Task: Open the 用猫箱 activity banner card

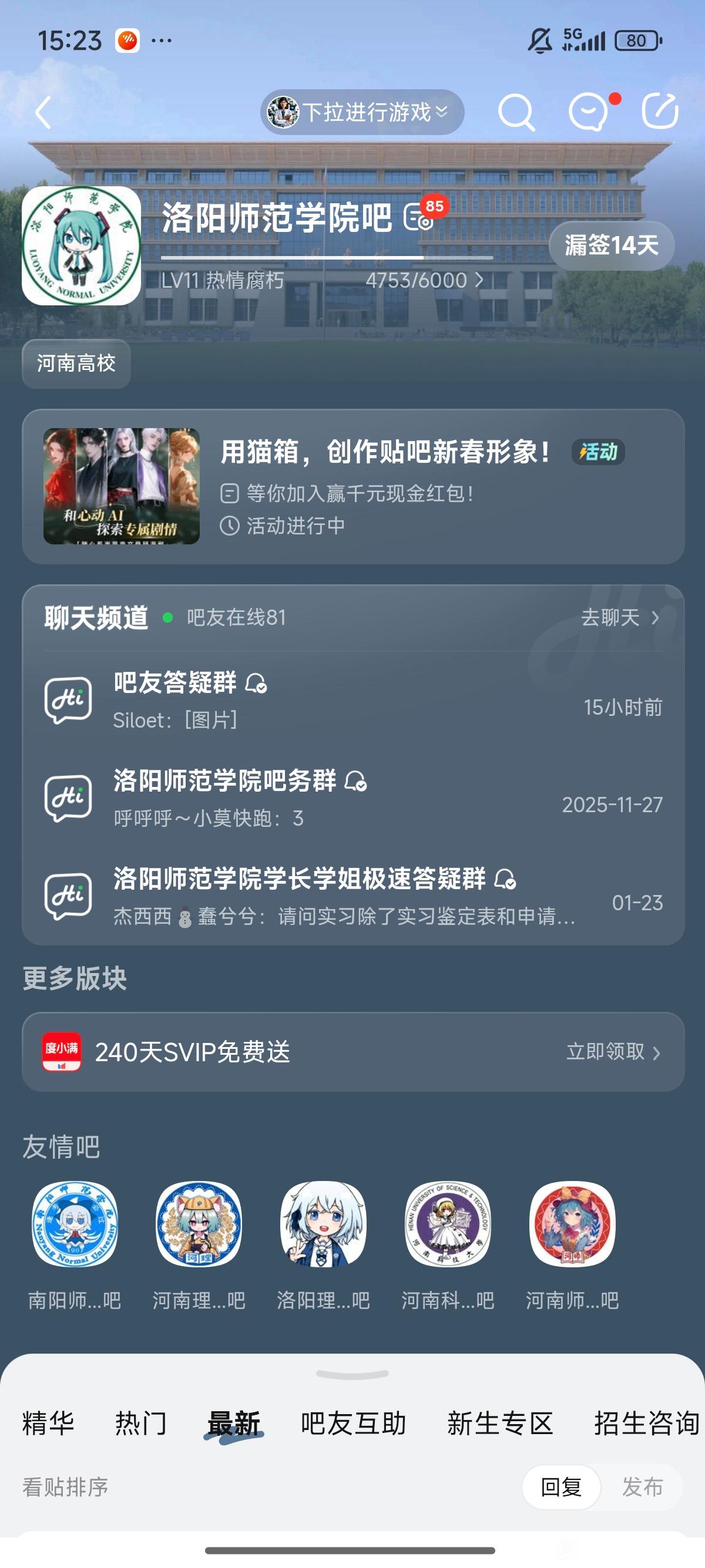Action: click(x=353, y=486)
